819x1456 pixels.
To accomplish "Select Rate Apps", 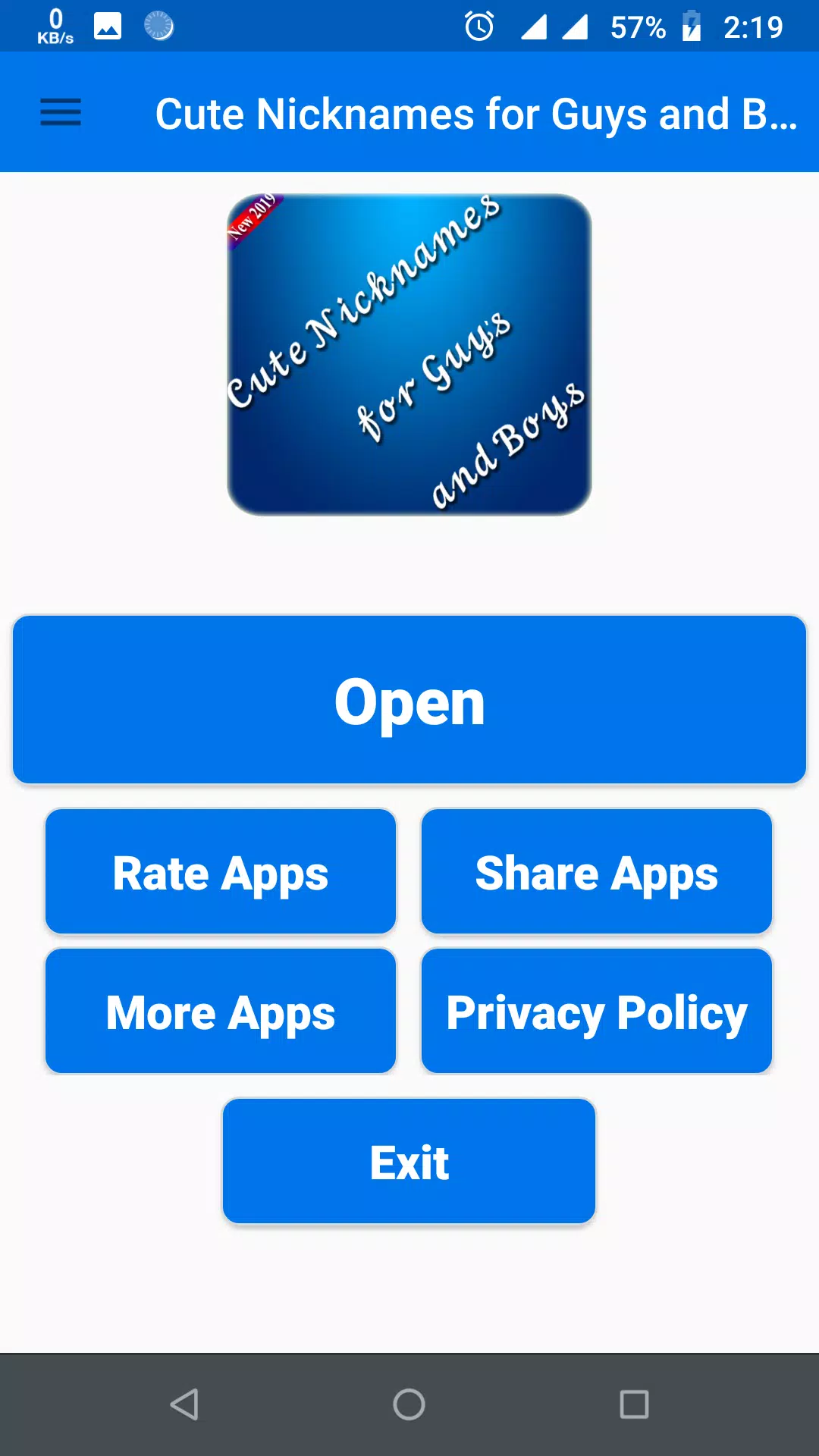I will tap(221, 871).
